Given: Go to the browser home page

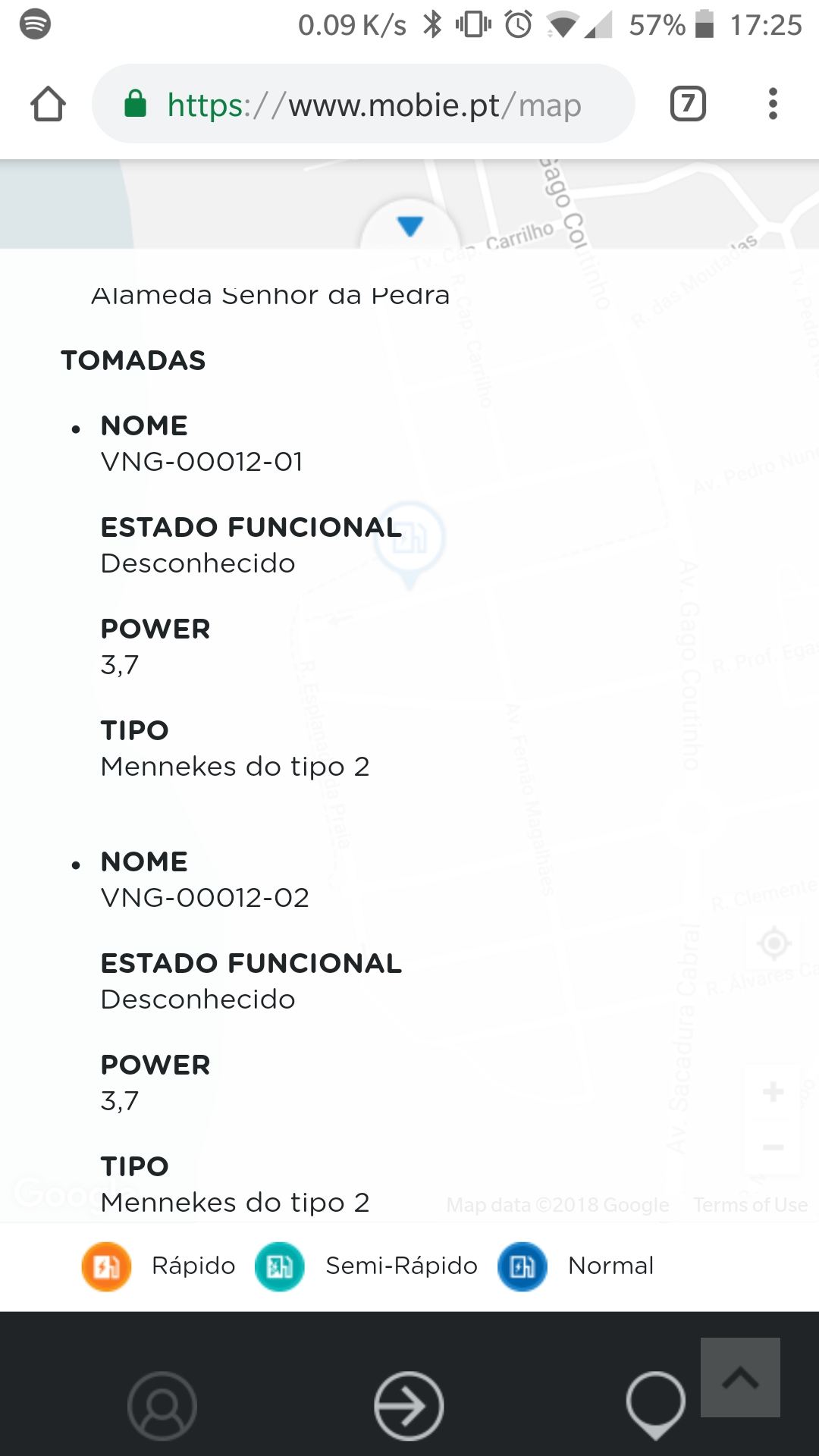Looking at the screenshot, I should (48, 104).
